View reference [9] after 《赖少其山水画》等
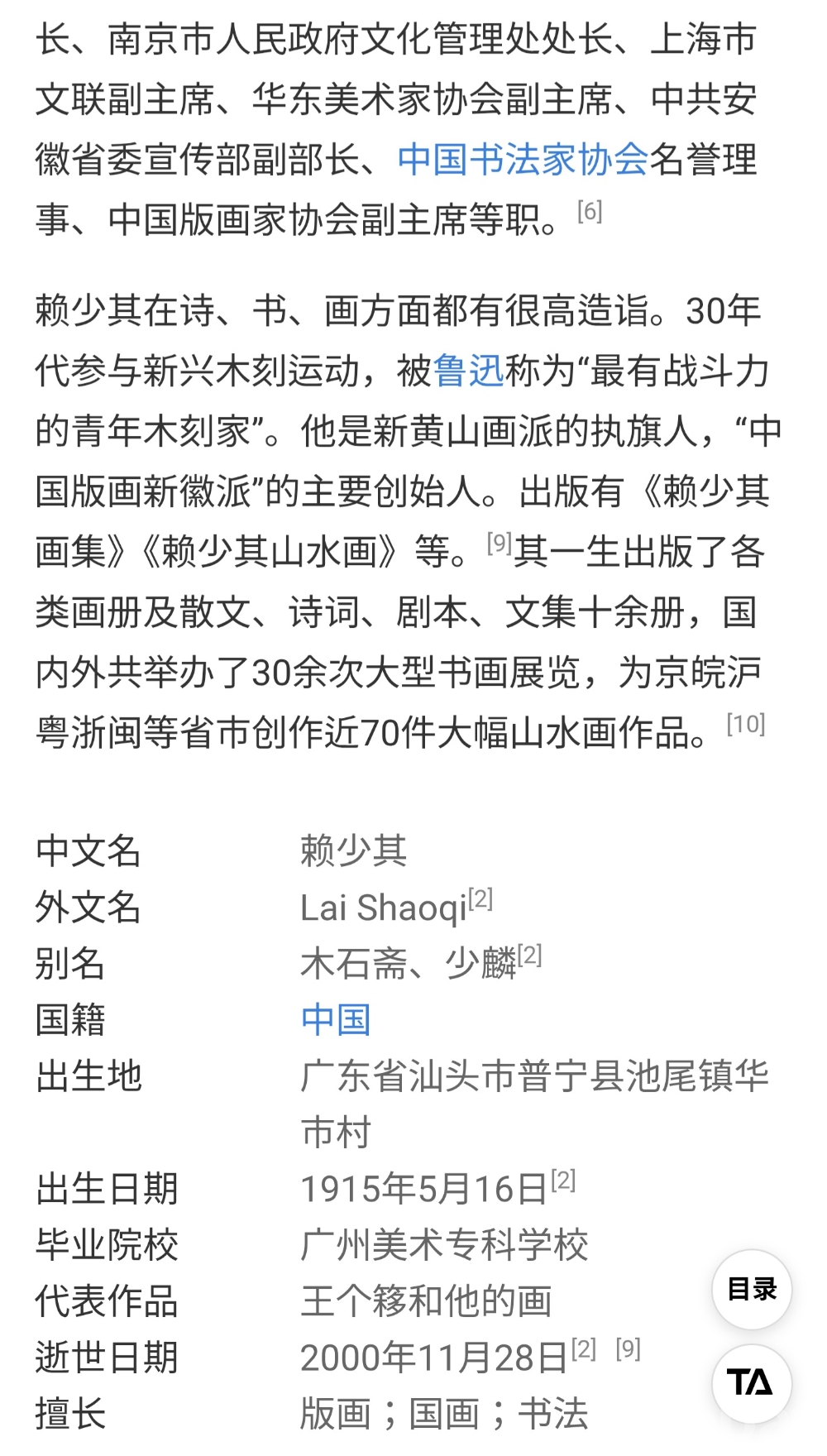Viewport: 827px width, 1456px height. pyautogui.click(x=500, y=543)
